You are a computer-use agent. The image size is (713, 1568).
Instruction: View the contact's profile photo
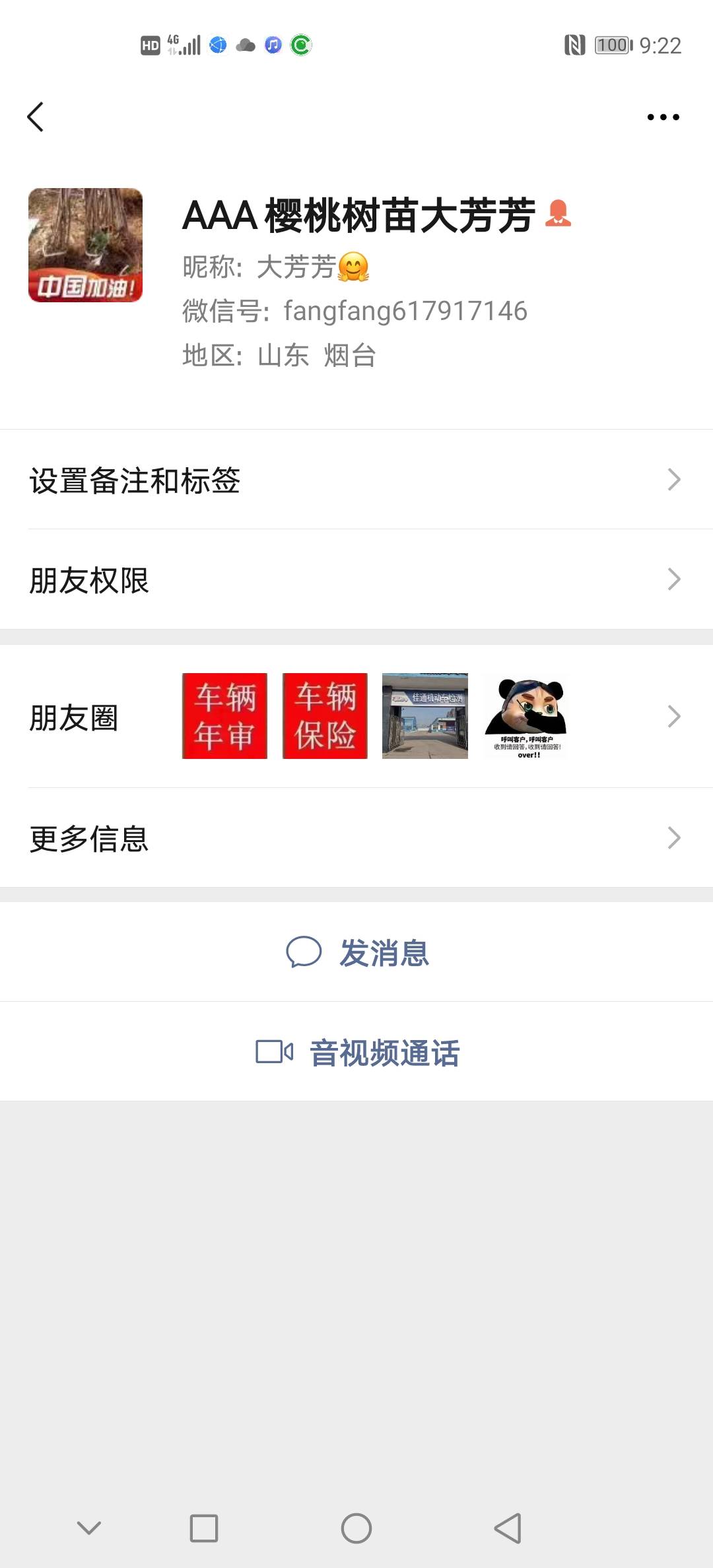coord(85,245)
